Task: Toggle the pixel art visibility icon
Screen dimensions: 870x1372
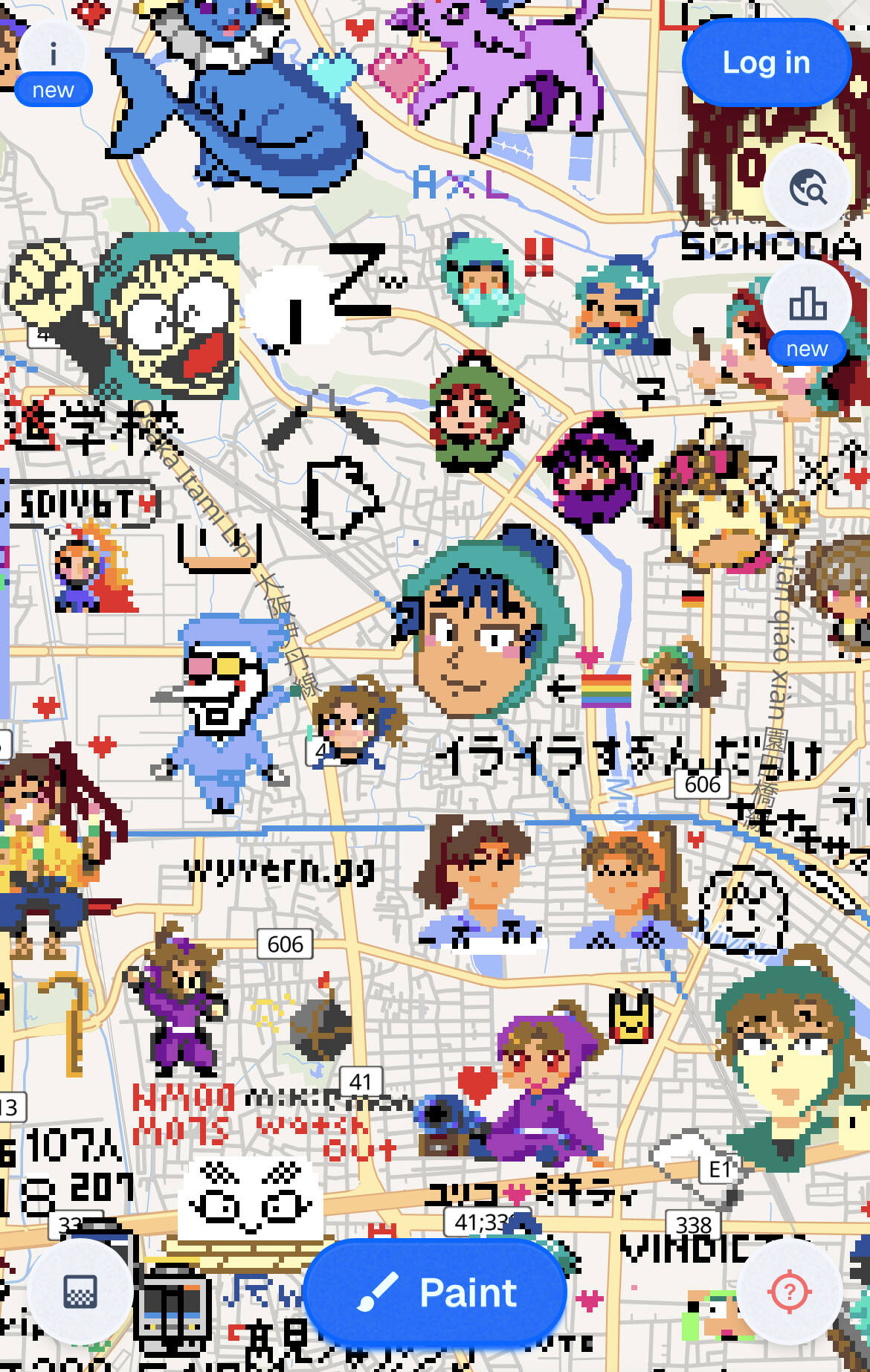Action: [80, 1291]
